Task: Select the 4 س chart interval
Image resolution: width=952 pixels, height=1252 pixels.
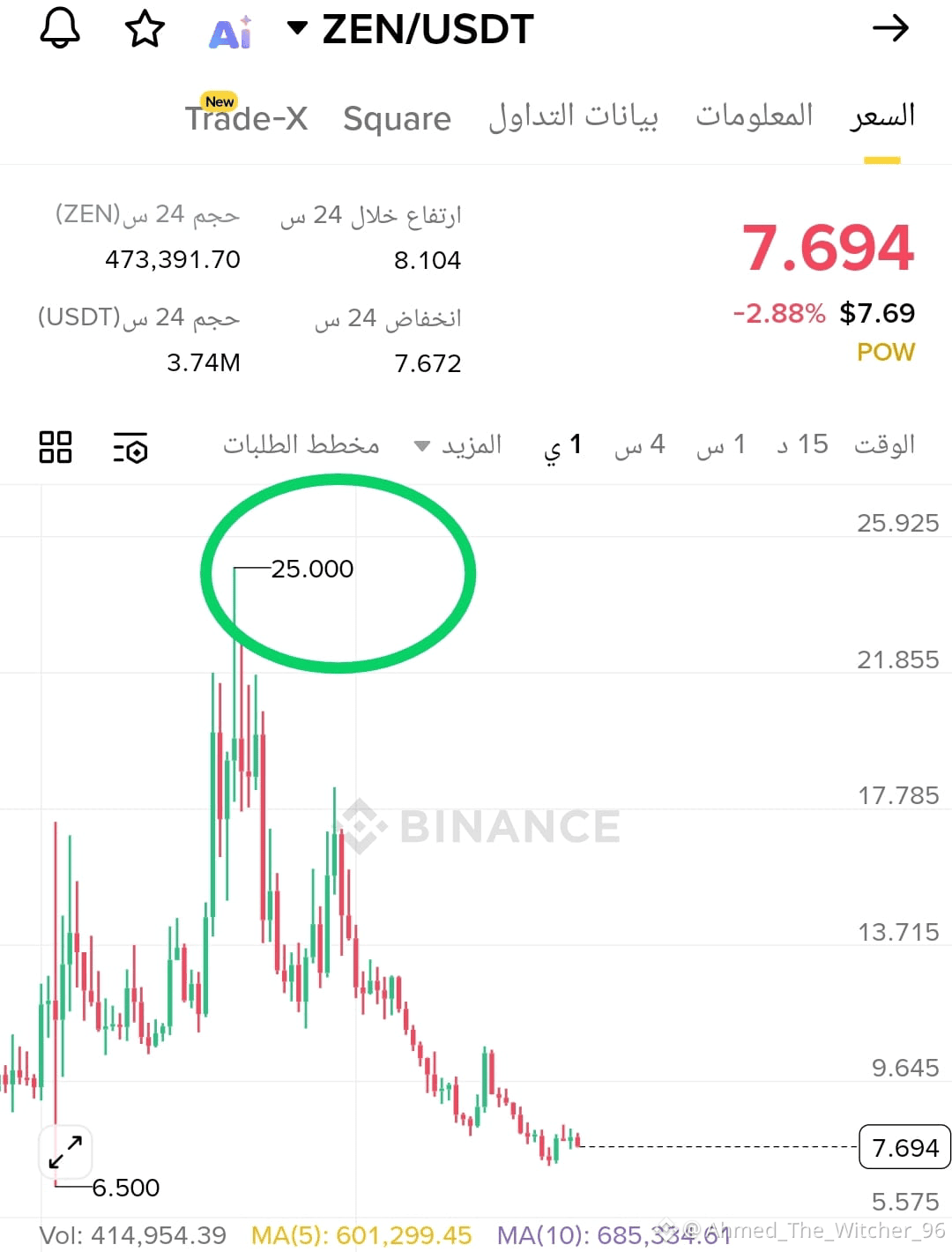Action: [x=640, y=445]
